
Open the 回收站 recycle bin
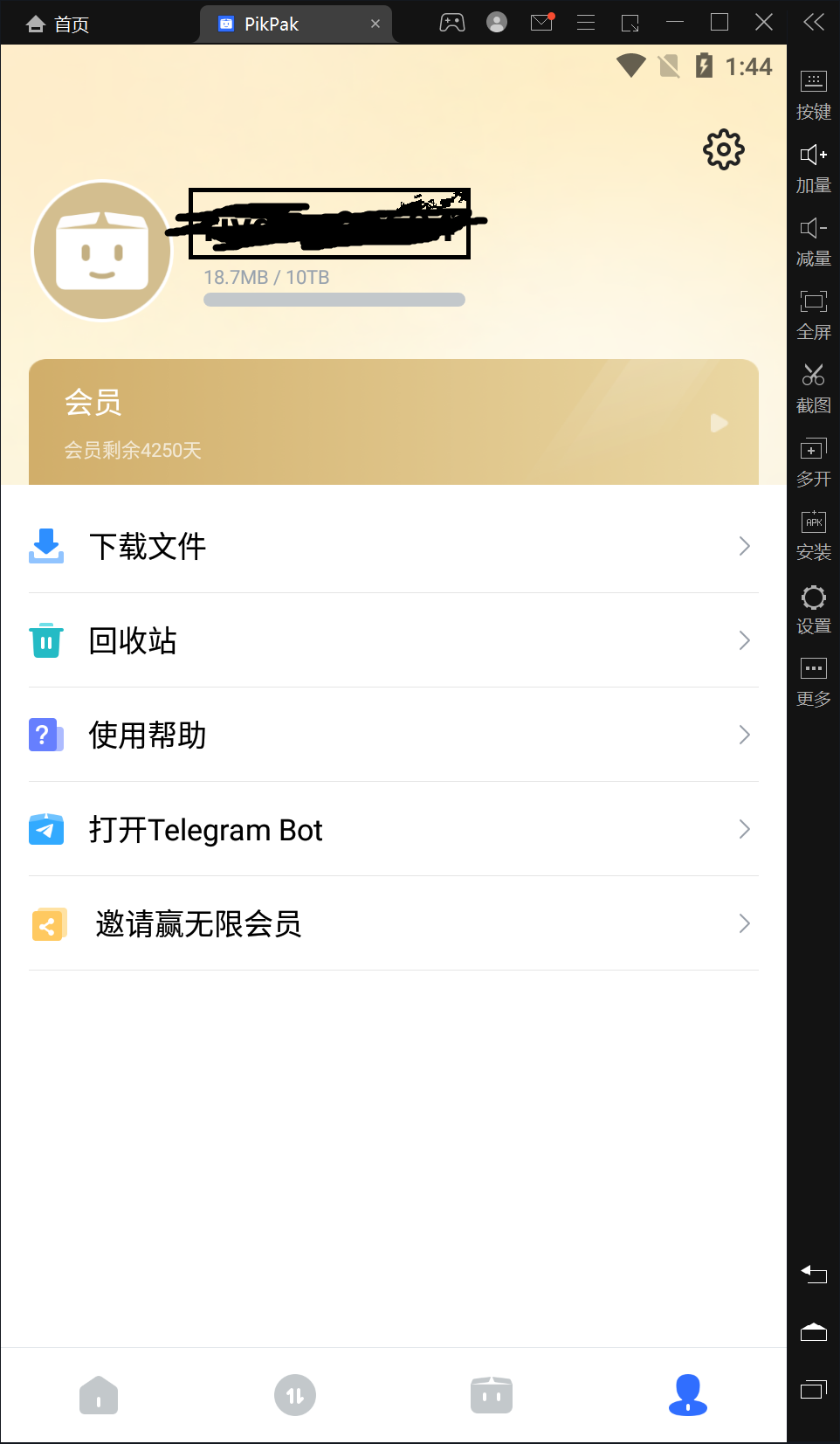[393, 641]
